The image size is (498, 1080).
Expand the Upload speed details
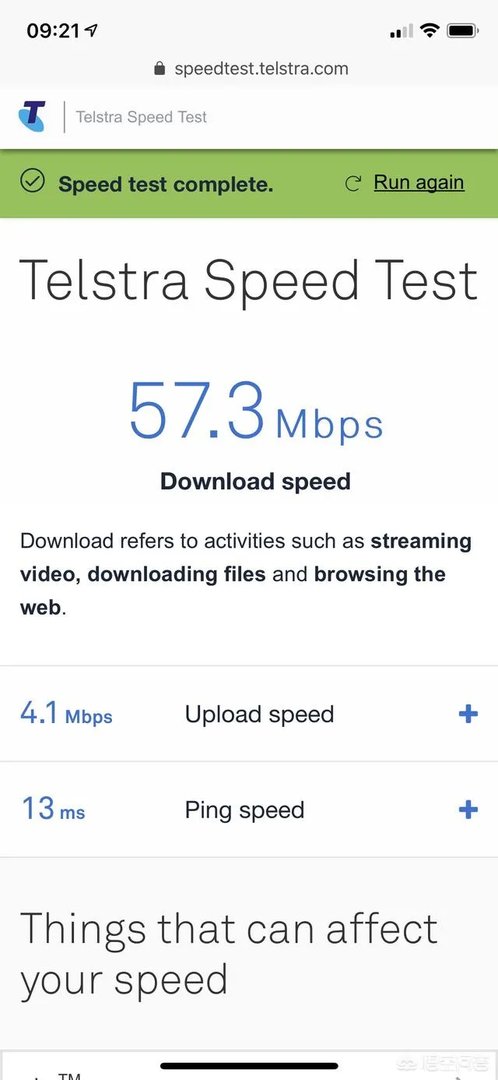[x=468, y=714]
